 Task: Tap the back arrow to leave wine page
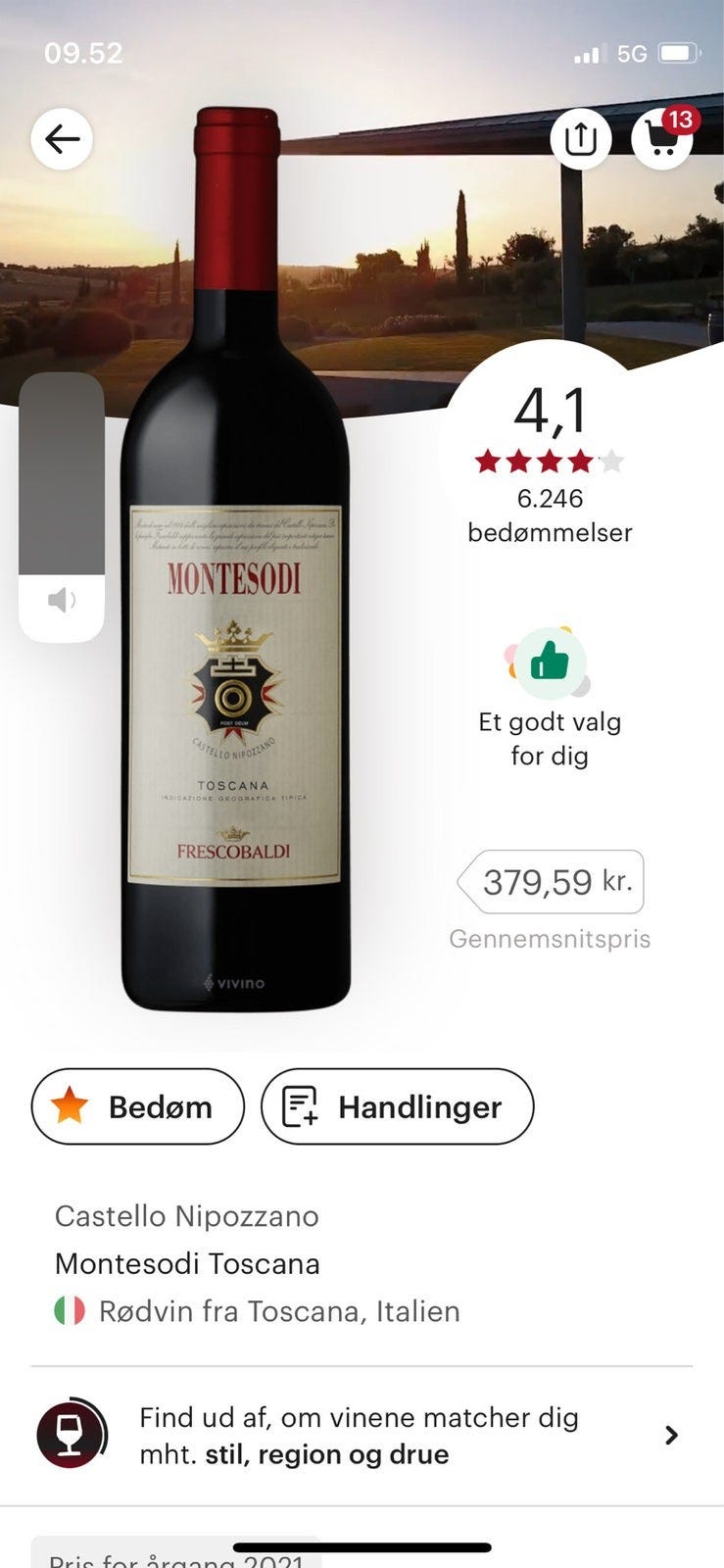click(62, 138)
